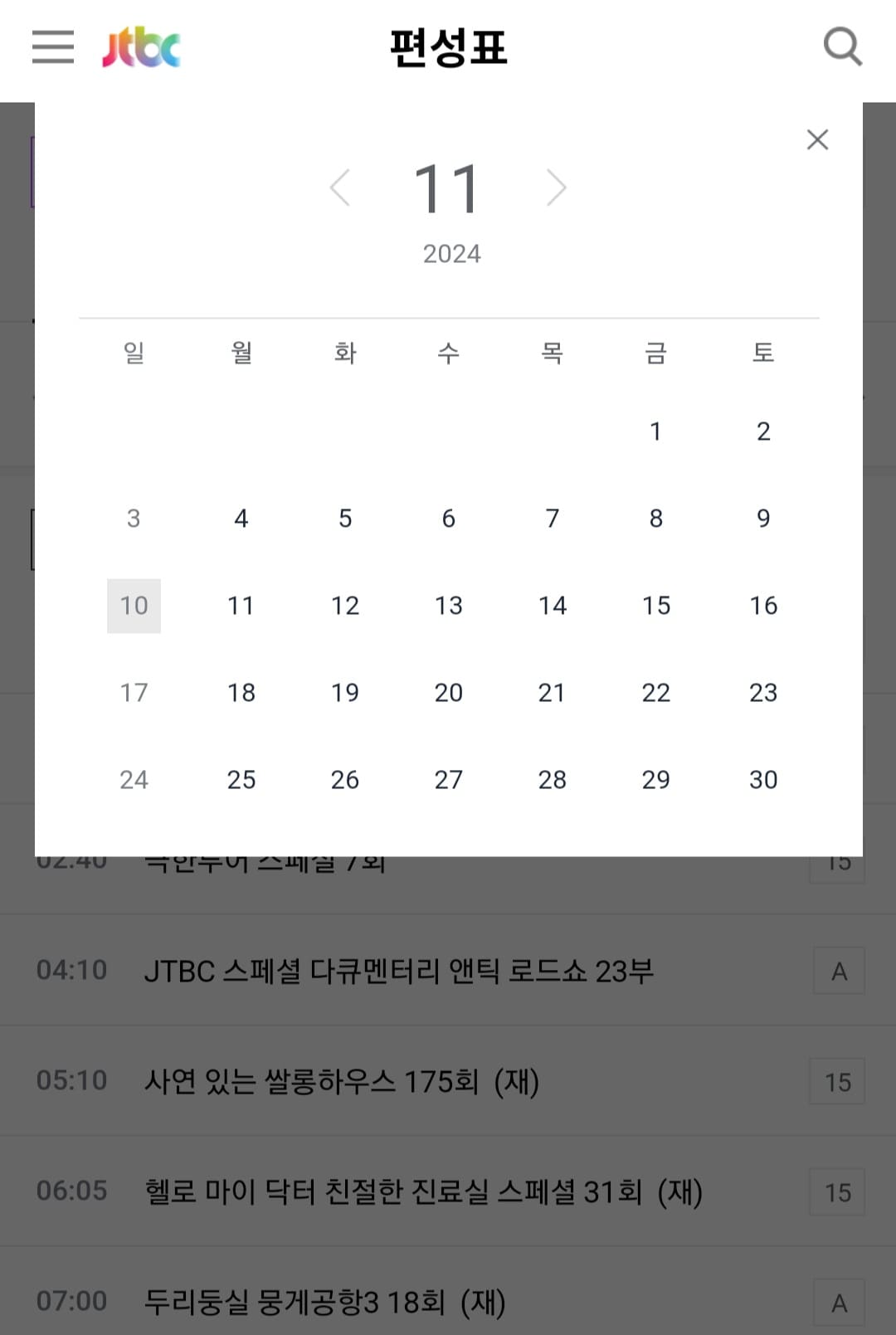Select November 15 on the calendar

click(x=655, y=606)
